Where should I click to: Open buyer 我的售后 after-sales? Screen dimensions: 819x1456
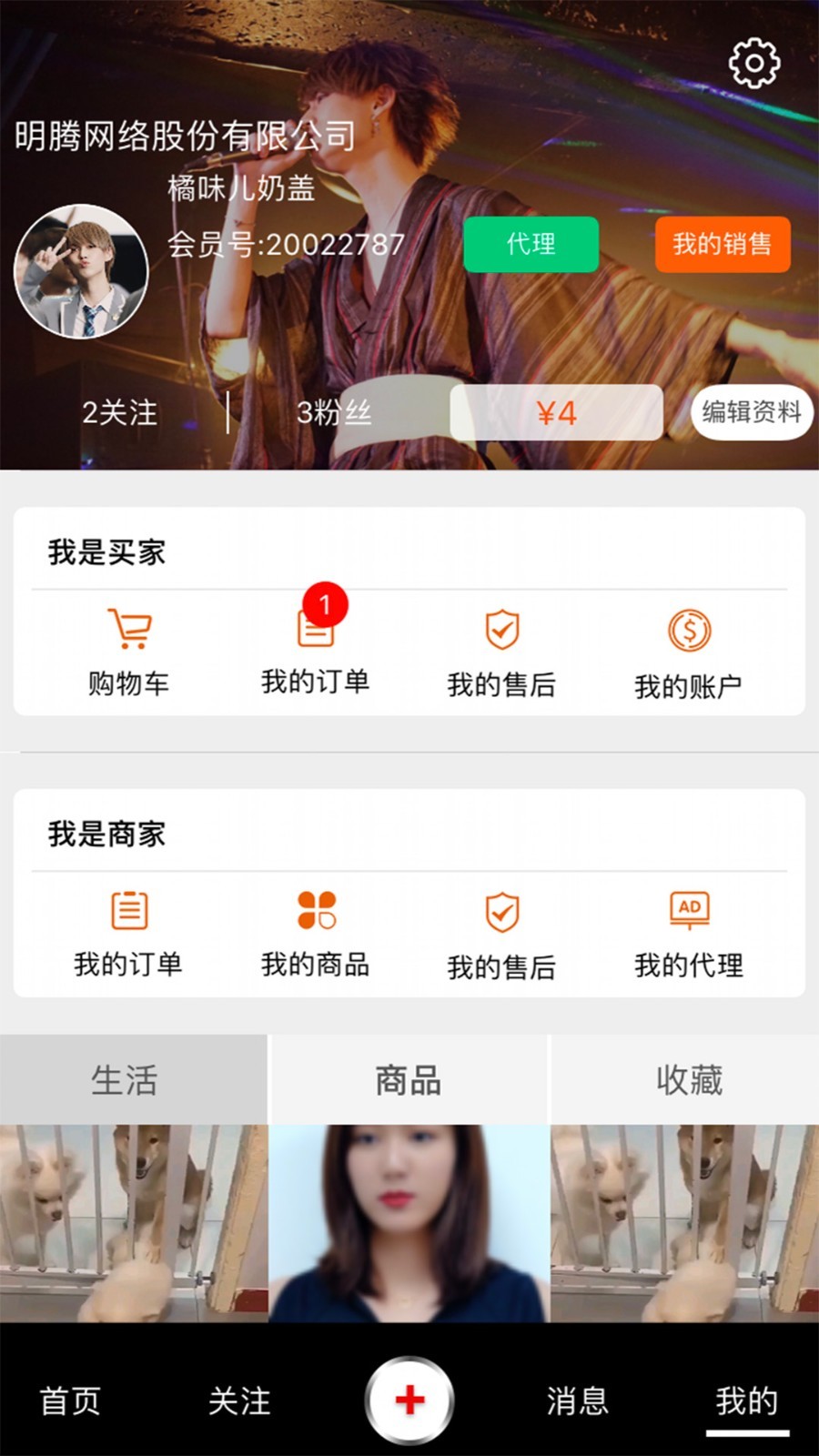(501, 652)
